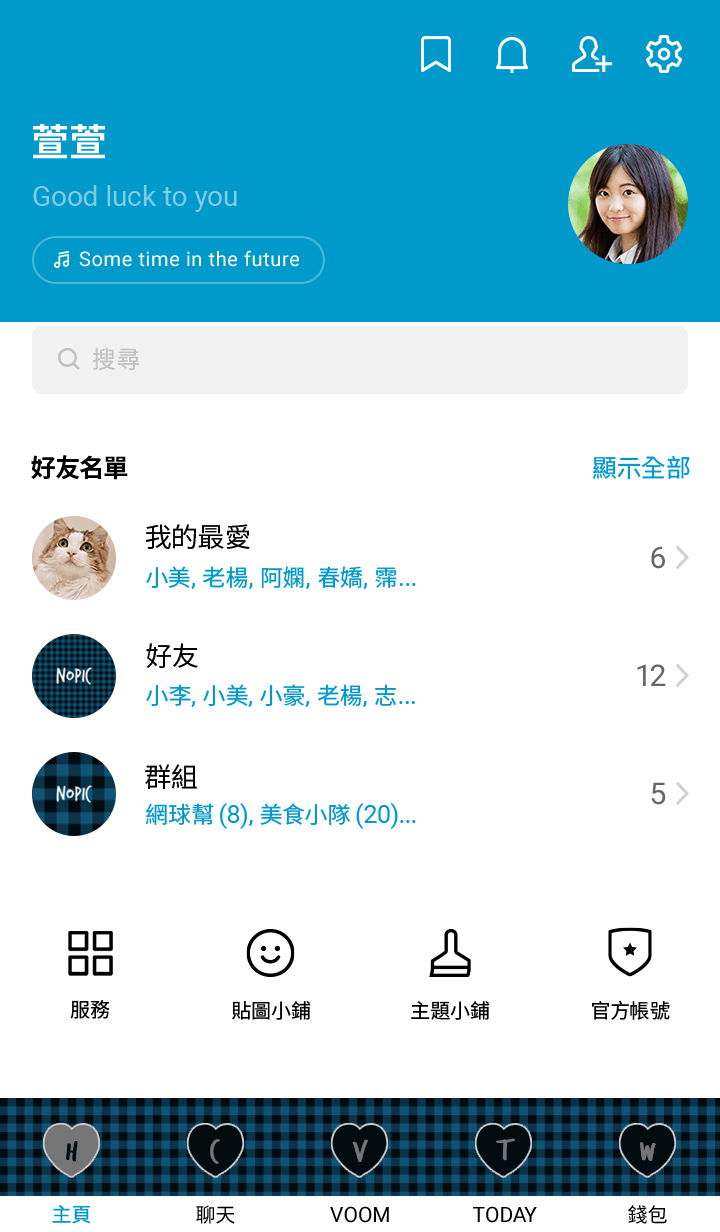The height and width of the screenshot is (1232, 720).
Task: Open 服務 services
Action: (x=90, y=970)
